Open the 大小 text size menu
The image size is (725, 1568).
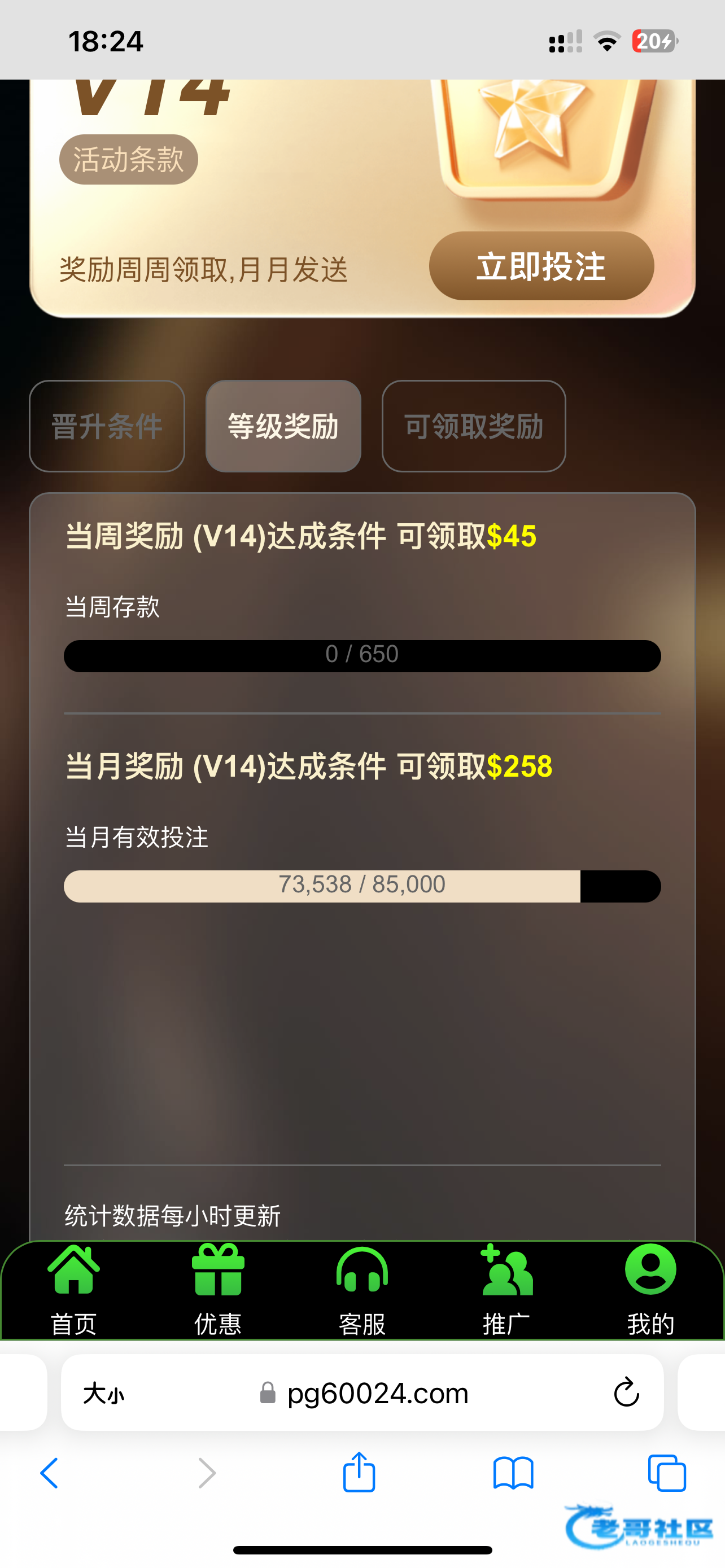pos(103,1393)
